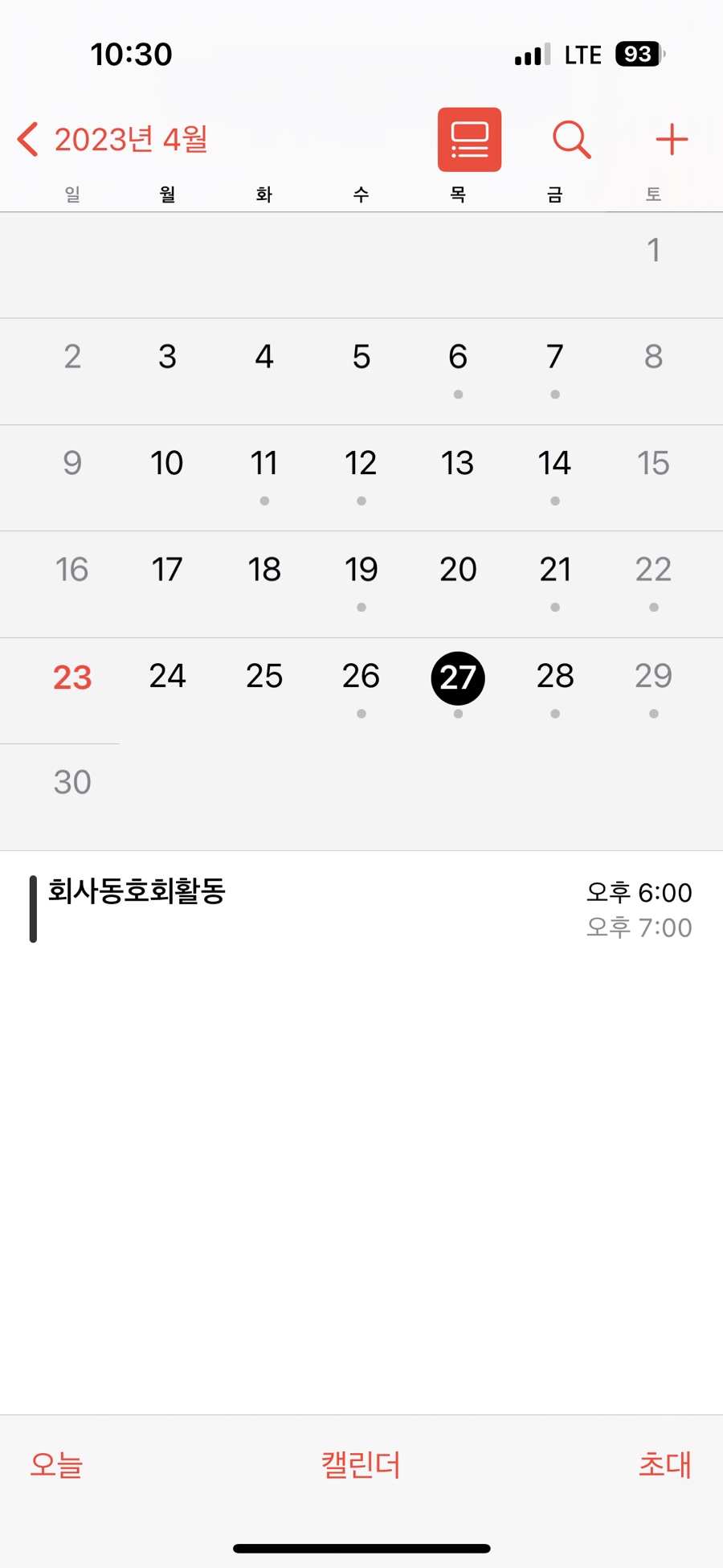The image size is (723, 1568).
Task: Add a new calendar event
Action: [672, 140]
